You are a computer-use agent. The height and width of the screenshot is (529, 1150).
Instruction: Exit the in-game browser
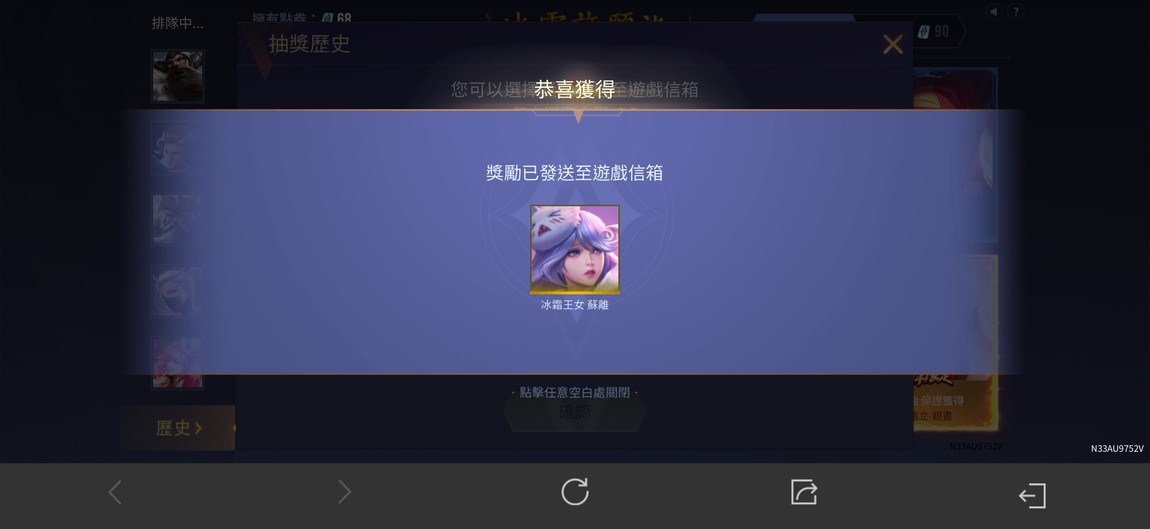pos(1032,495)
